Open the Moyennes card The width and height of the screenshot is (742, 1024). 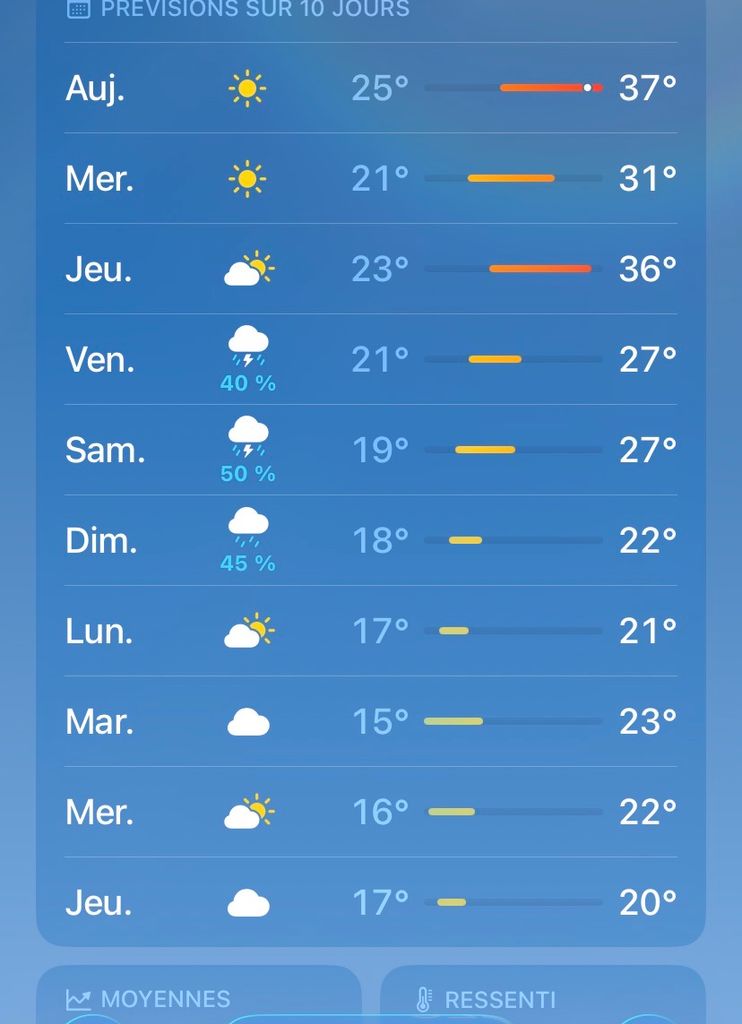click(x=199, y=995)
